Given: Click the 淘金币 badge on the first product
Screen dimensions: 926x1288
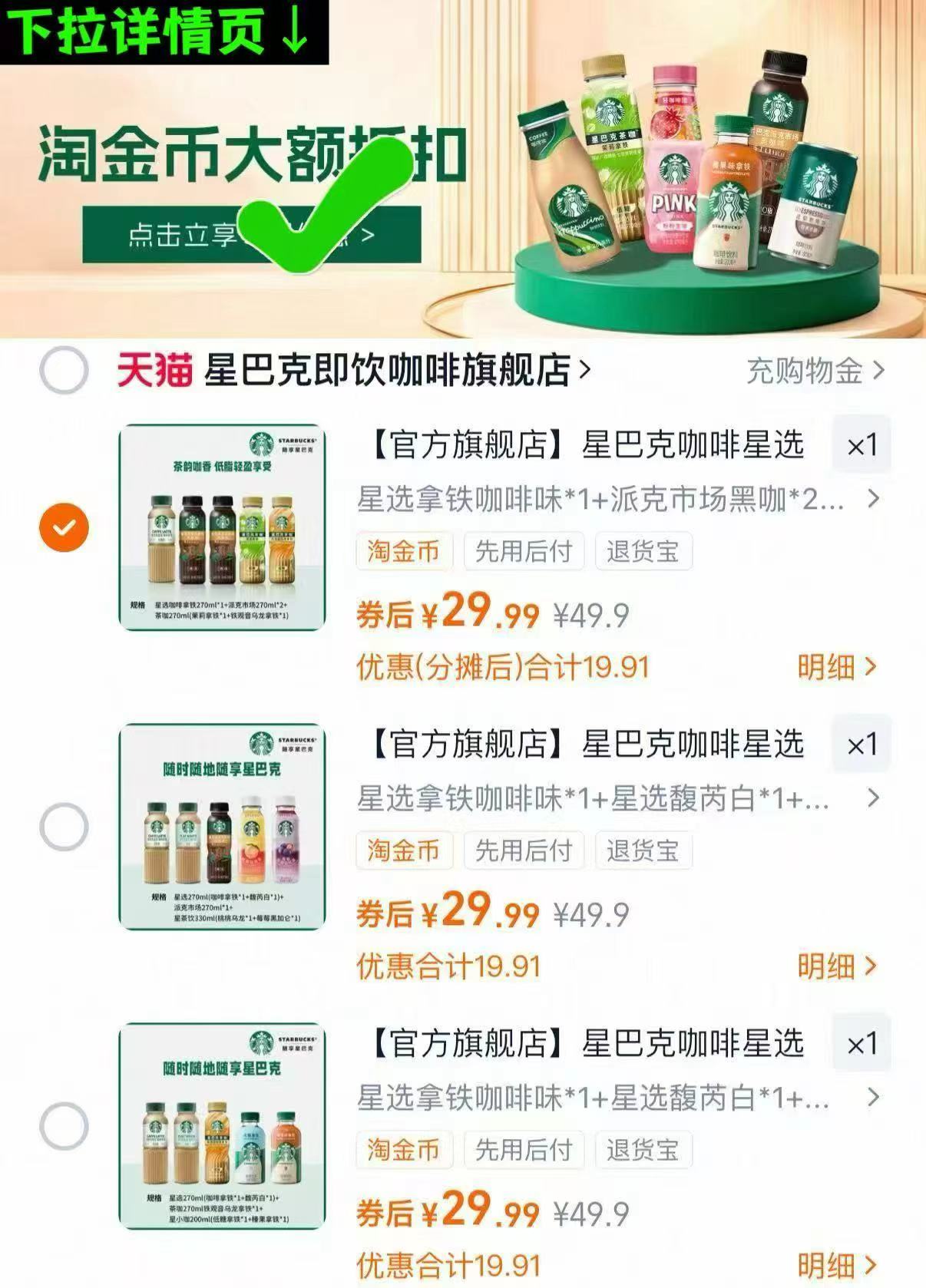Looking at the screenshot, I should tap(403, 551).
